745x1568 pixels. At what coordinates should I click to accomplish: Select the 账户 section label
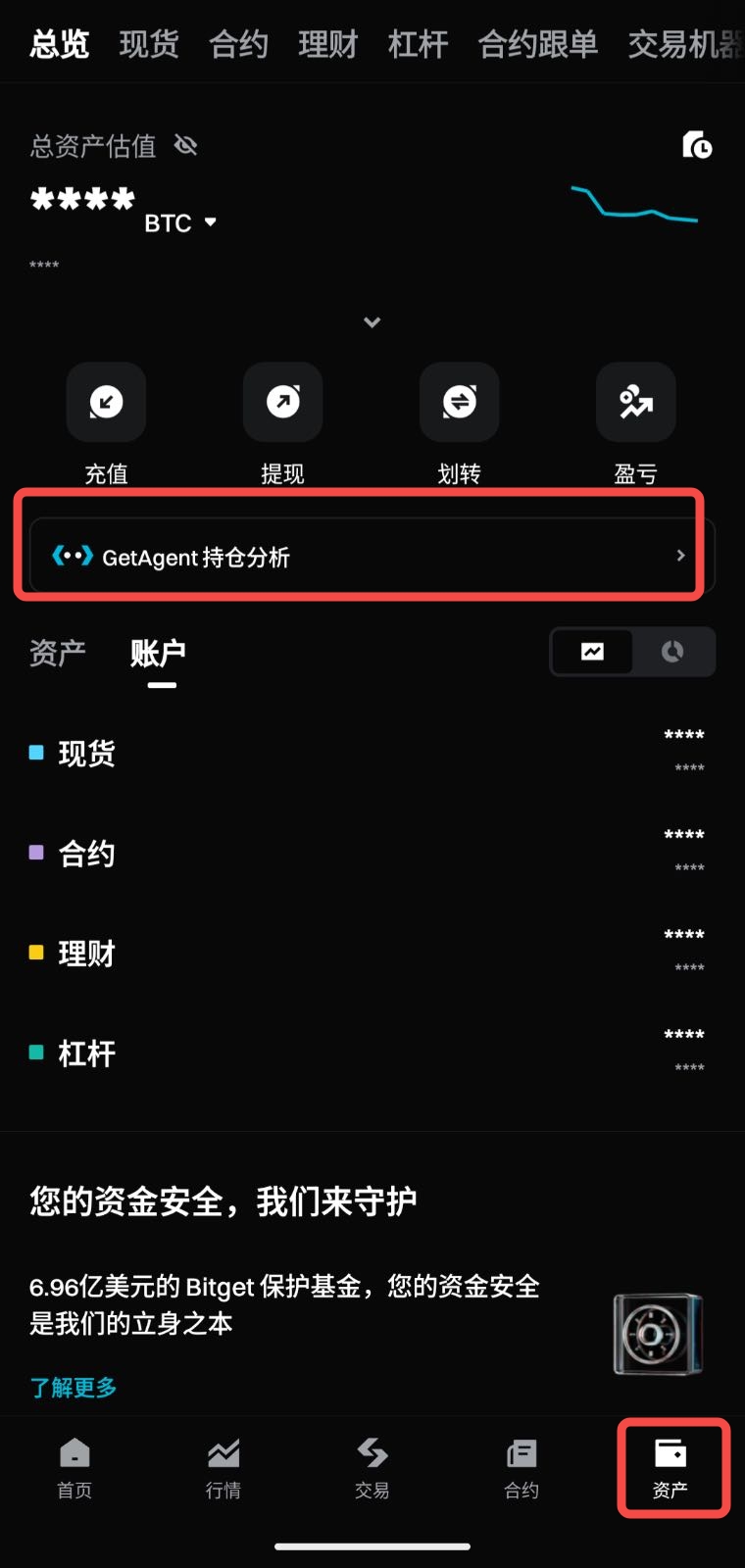[160, 652]
